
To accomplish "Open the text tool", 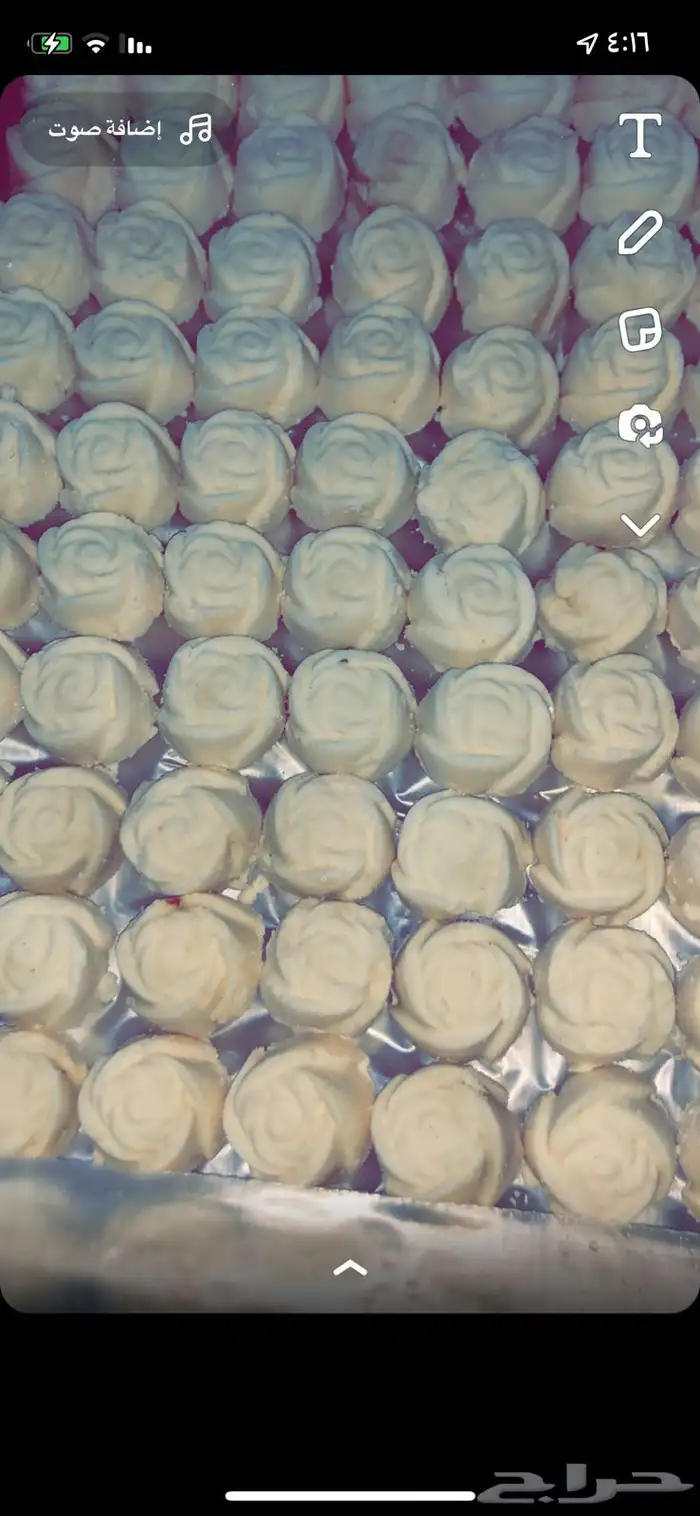I will pyautogui.click(x=640, y=136).
